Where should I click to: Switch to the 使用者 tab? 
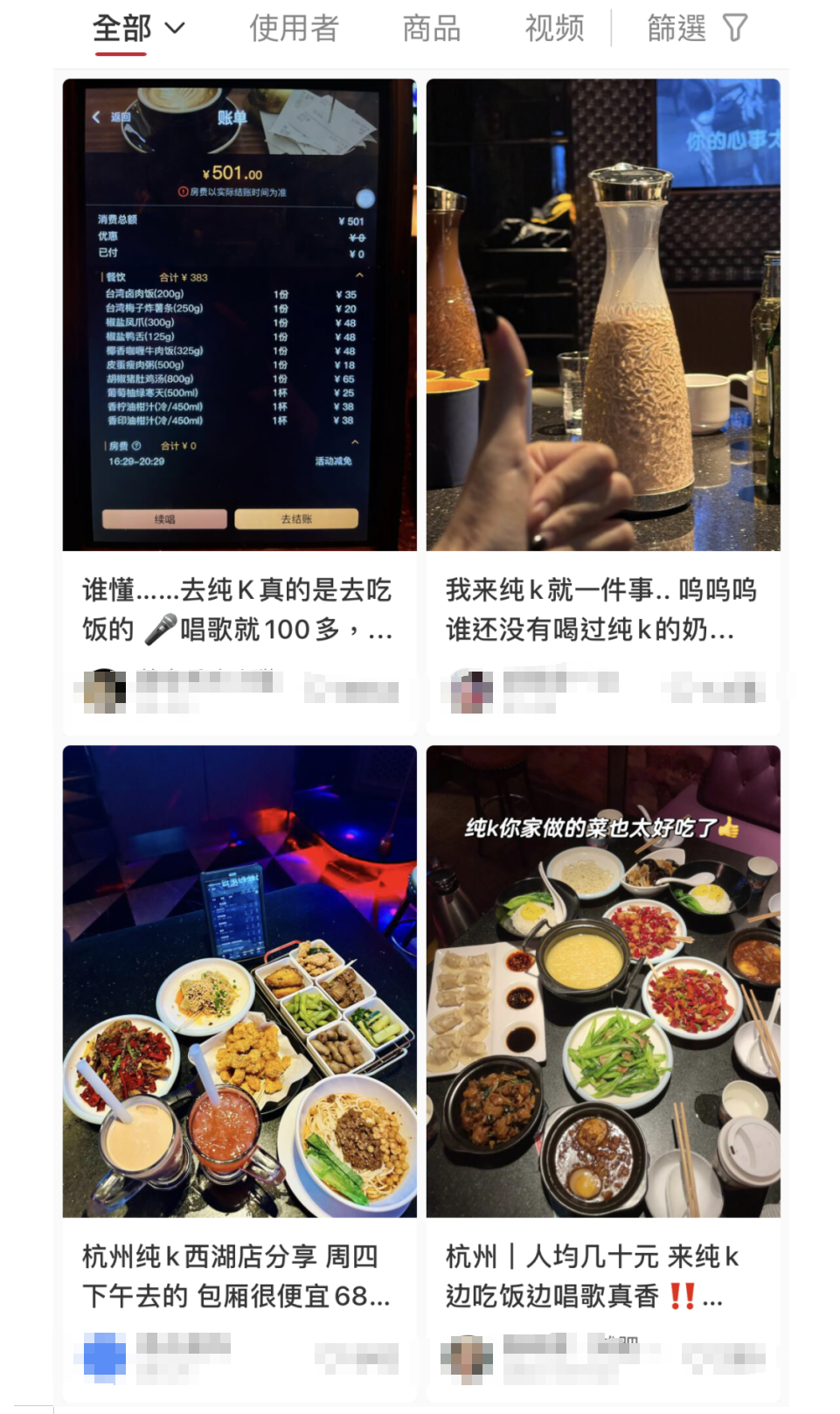click(294, 29)
